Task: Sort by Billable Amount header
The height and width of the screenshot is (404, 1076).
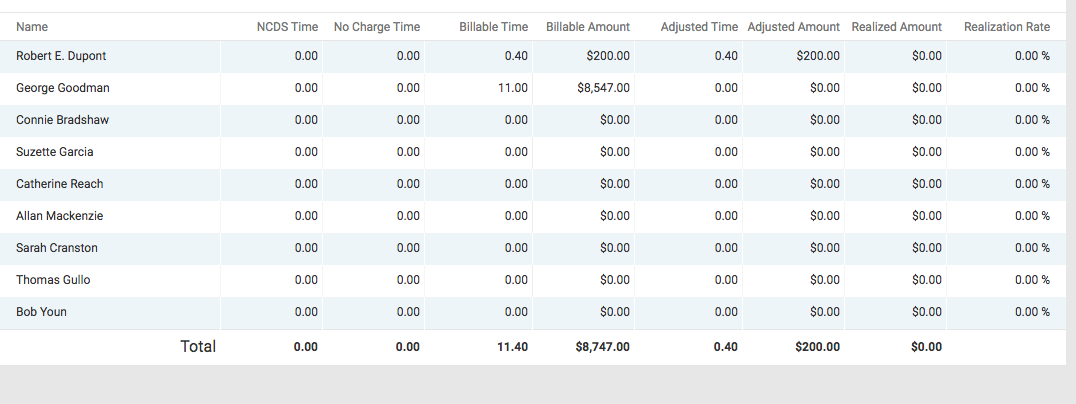Action: pyautogui.click(x=588, y=27)
